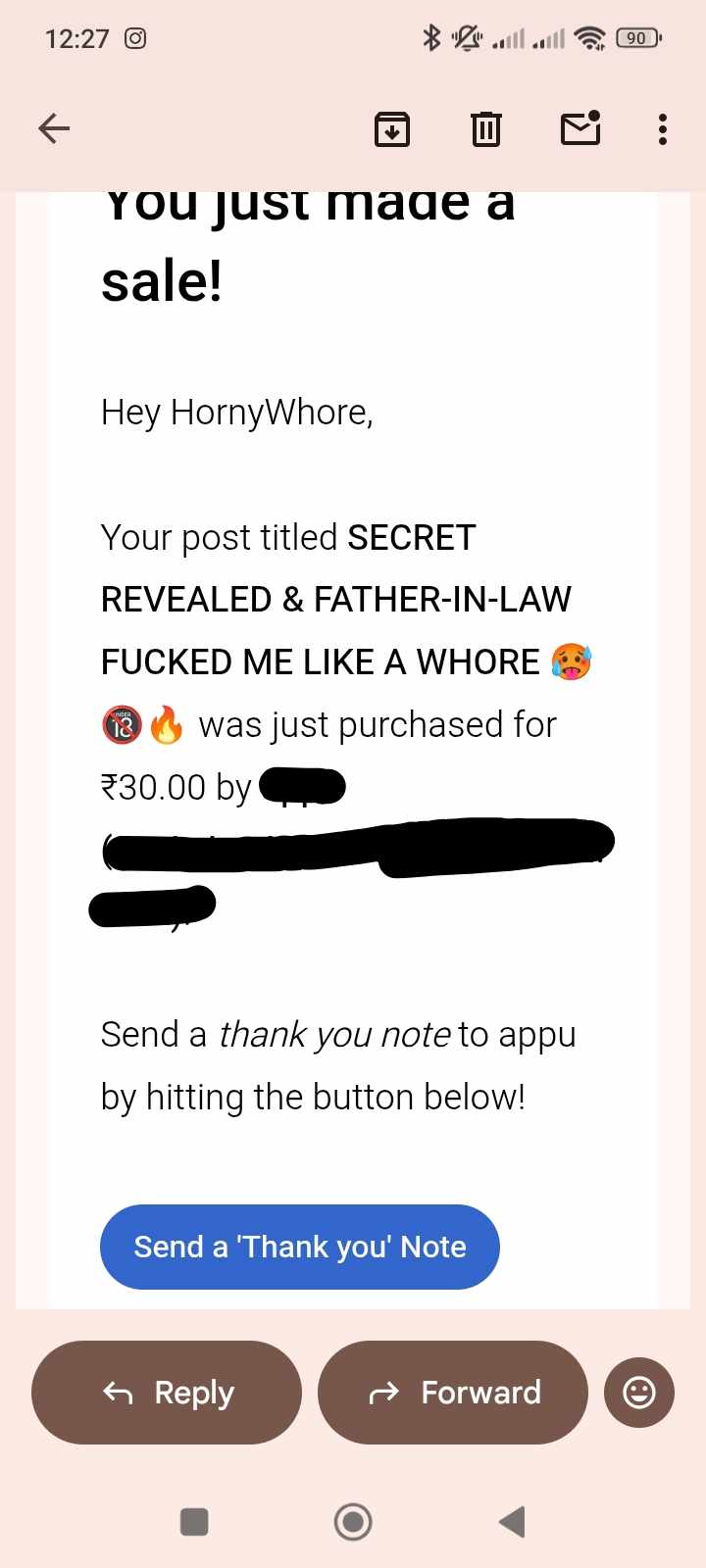Add an emoji reaction

(639, 1393)
